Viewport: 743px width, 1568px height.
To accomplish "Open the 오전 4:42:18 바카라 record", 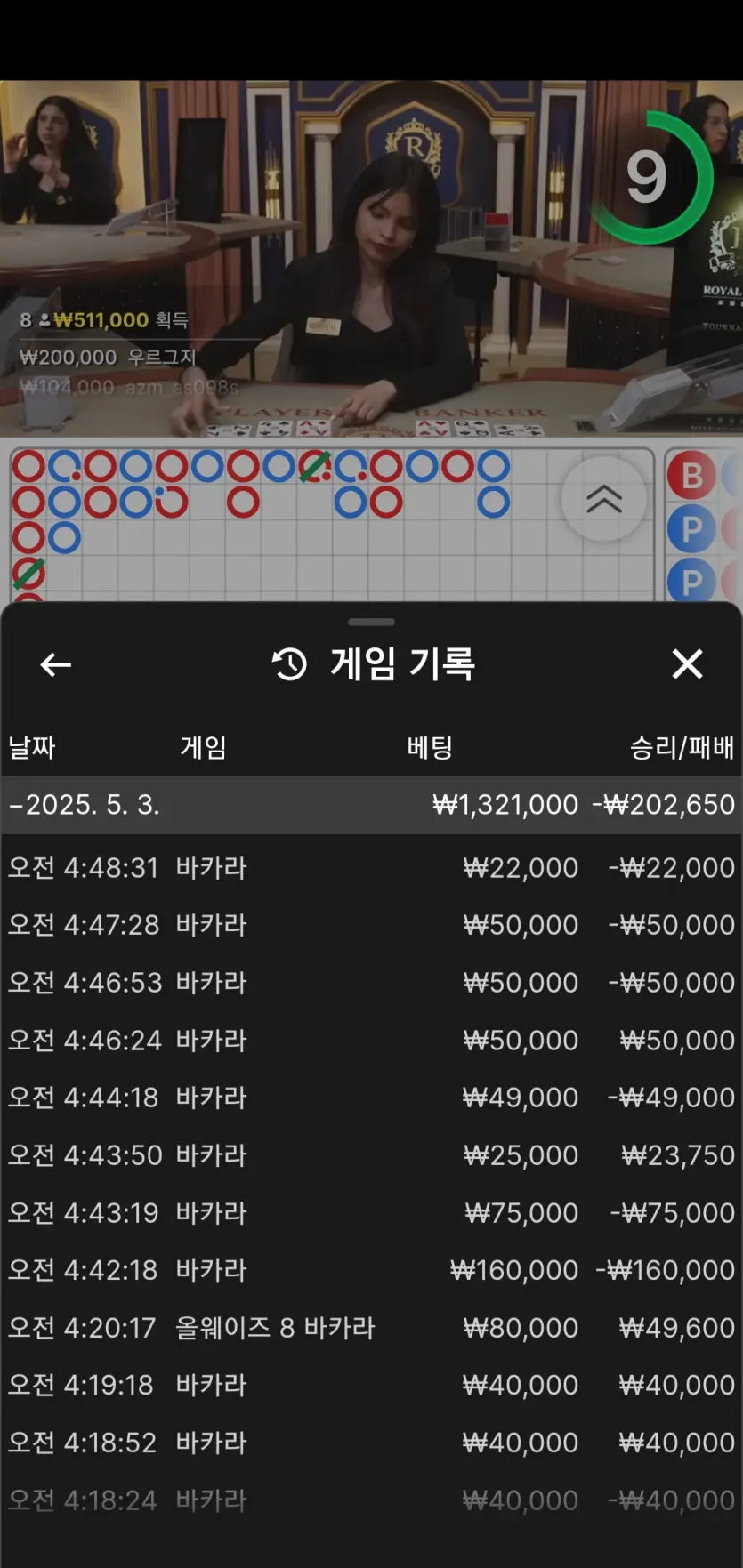I will [x=371, y=1270].
